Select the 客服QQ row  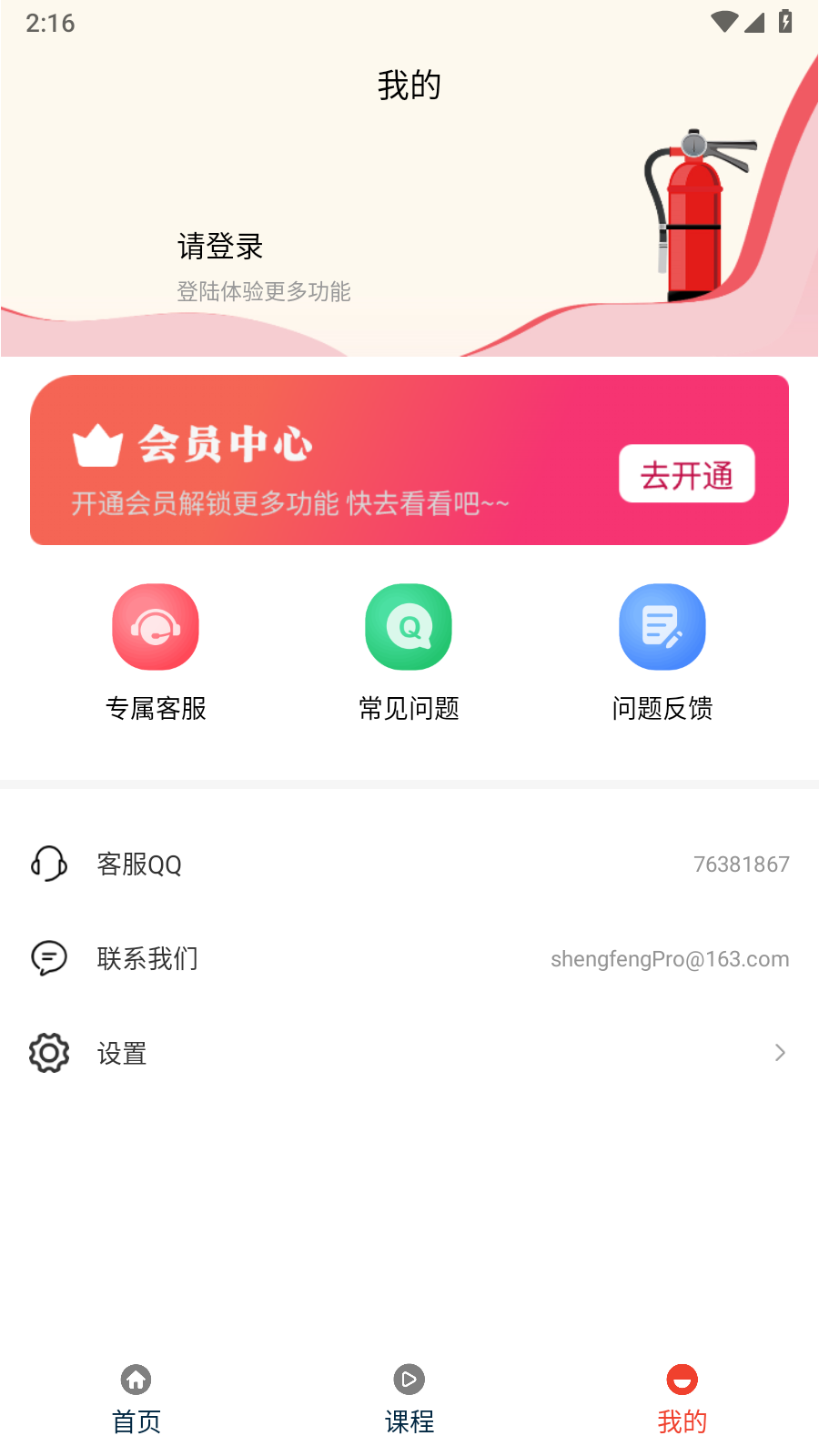pyautogui.click(x=409, y=864)
